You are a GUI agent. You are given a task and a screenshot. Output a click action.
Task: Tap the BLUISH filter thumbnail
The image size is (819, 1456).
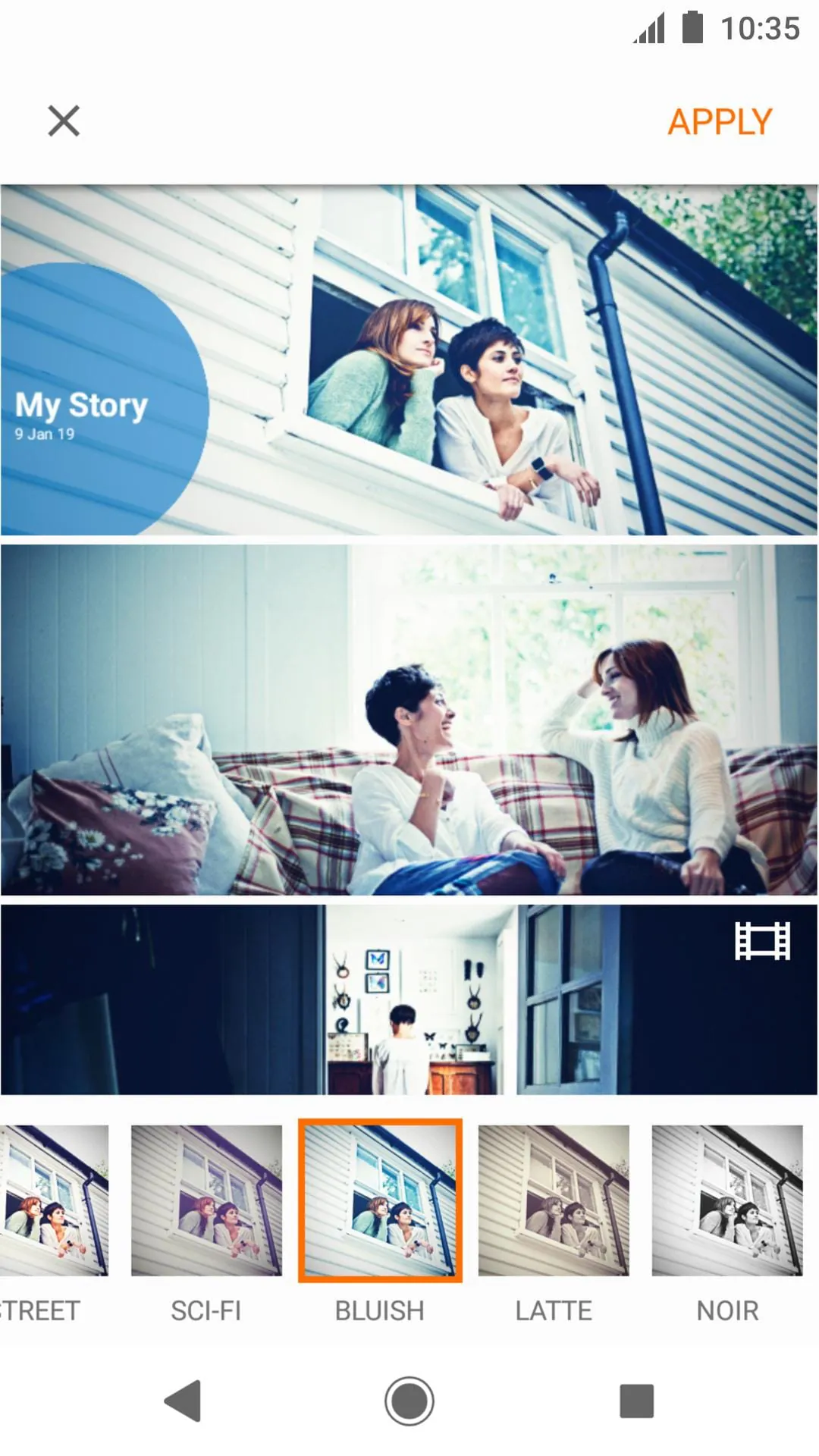point(380,1200)
